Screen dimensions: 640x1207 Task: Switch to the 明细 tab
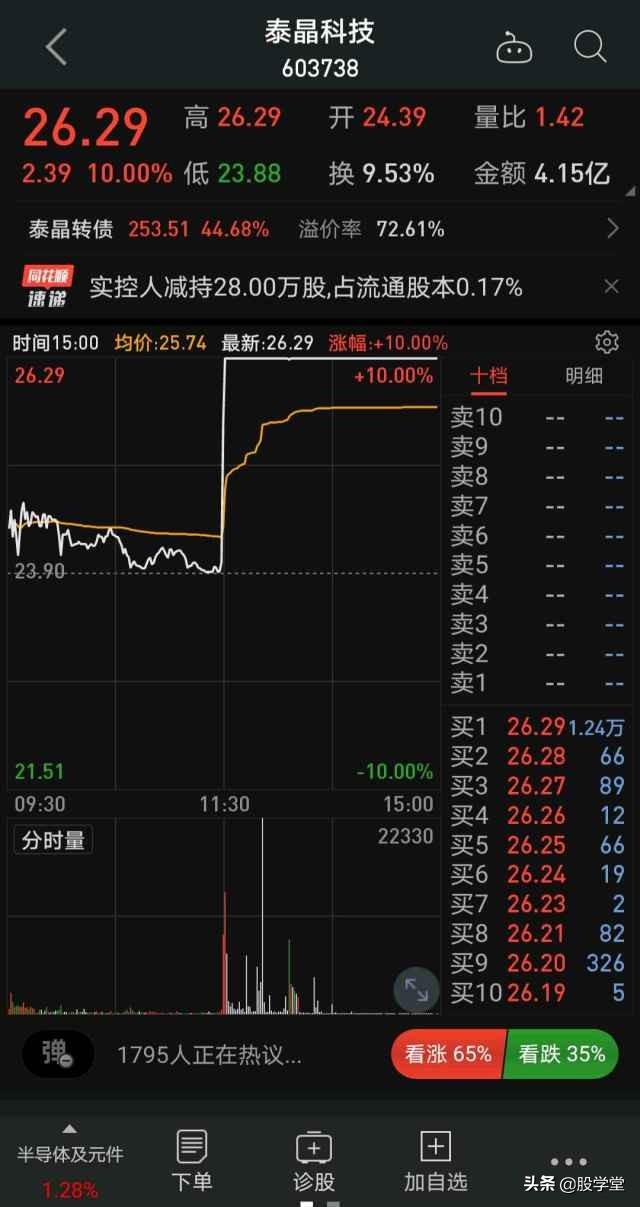tap(584, 376)
